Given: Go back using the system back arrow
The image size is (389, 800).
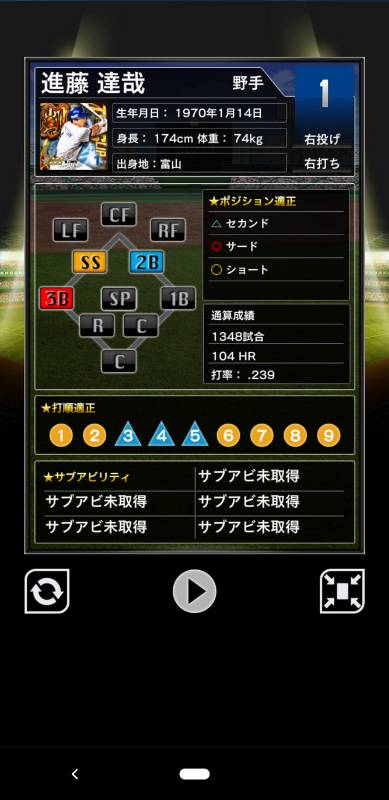Looking at the screenshot, I should (75, 774).
